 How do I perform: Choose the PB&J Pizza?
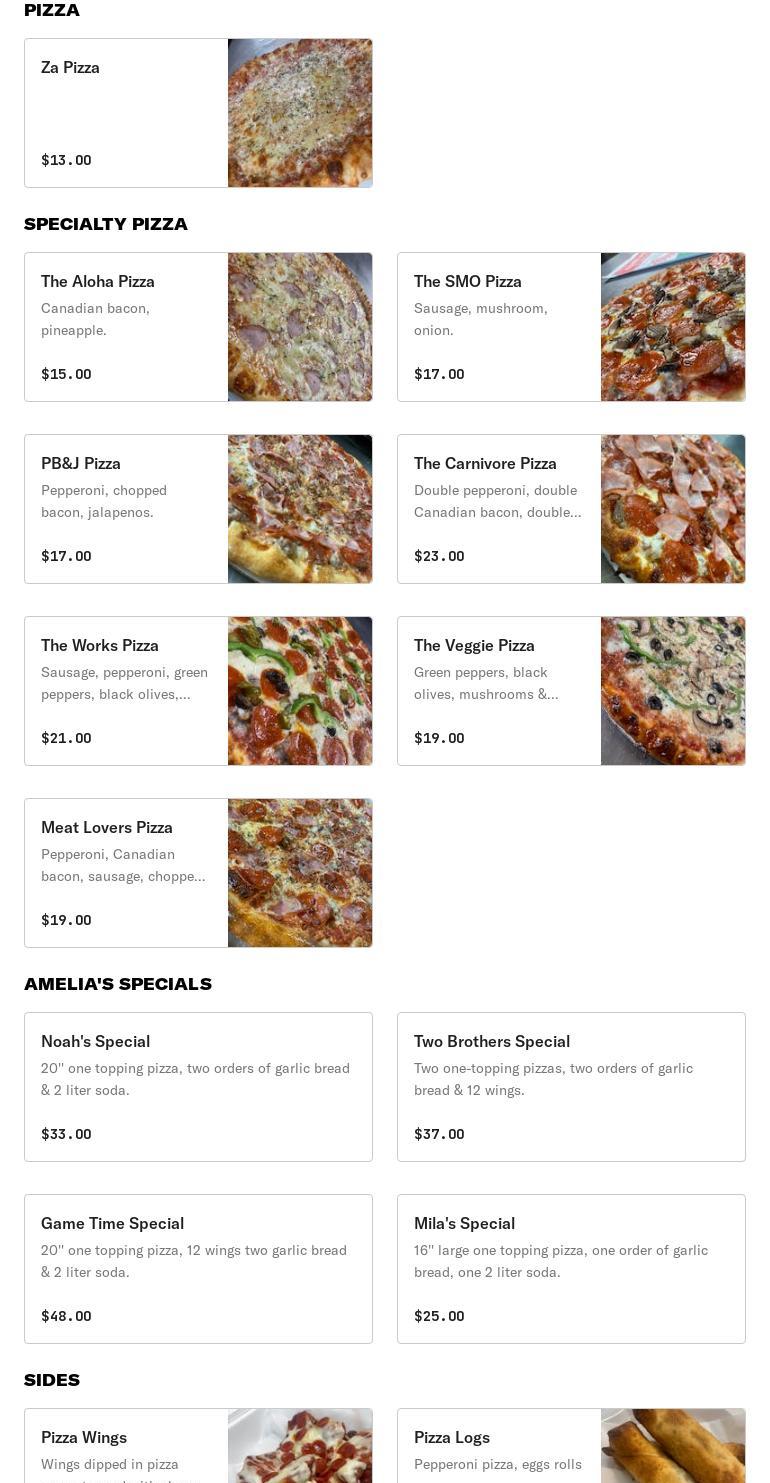click(198, 509)
